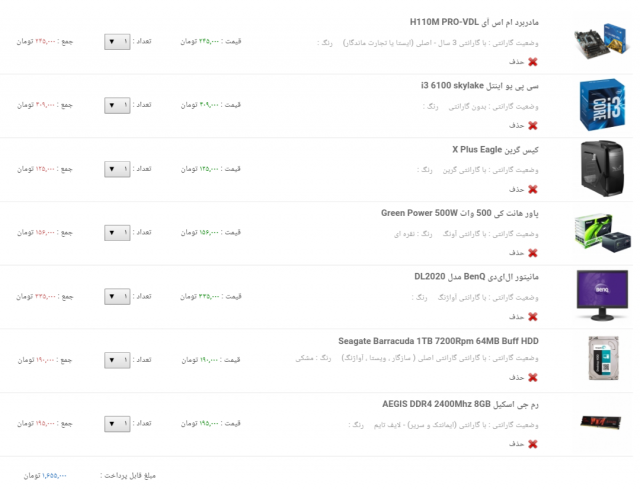Change quantity of AEGIS DDR4 RAM
Image resolution: width=640 pixels, height=490 pixels.
tap(117, 424)
